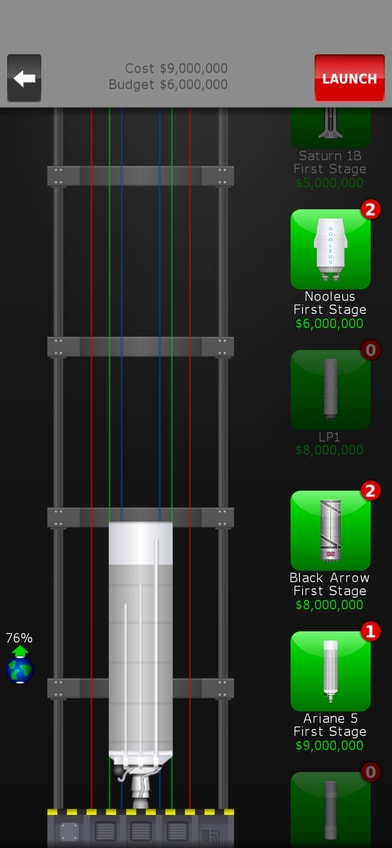Choose the Ariane 5 First Stage
The width and height of the screenshot is (392, 848).
pyautogui.click(x=330, y=671)
